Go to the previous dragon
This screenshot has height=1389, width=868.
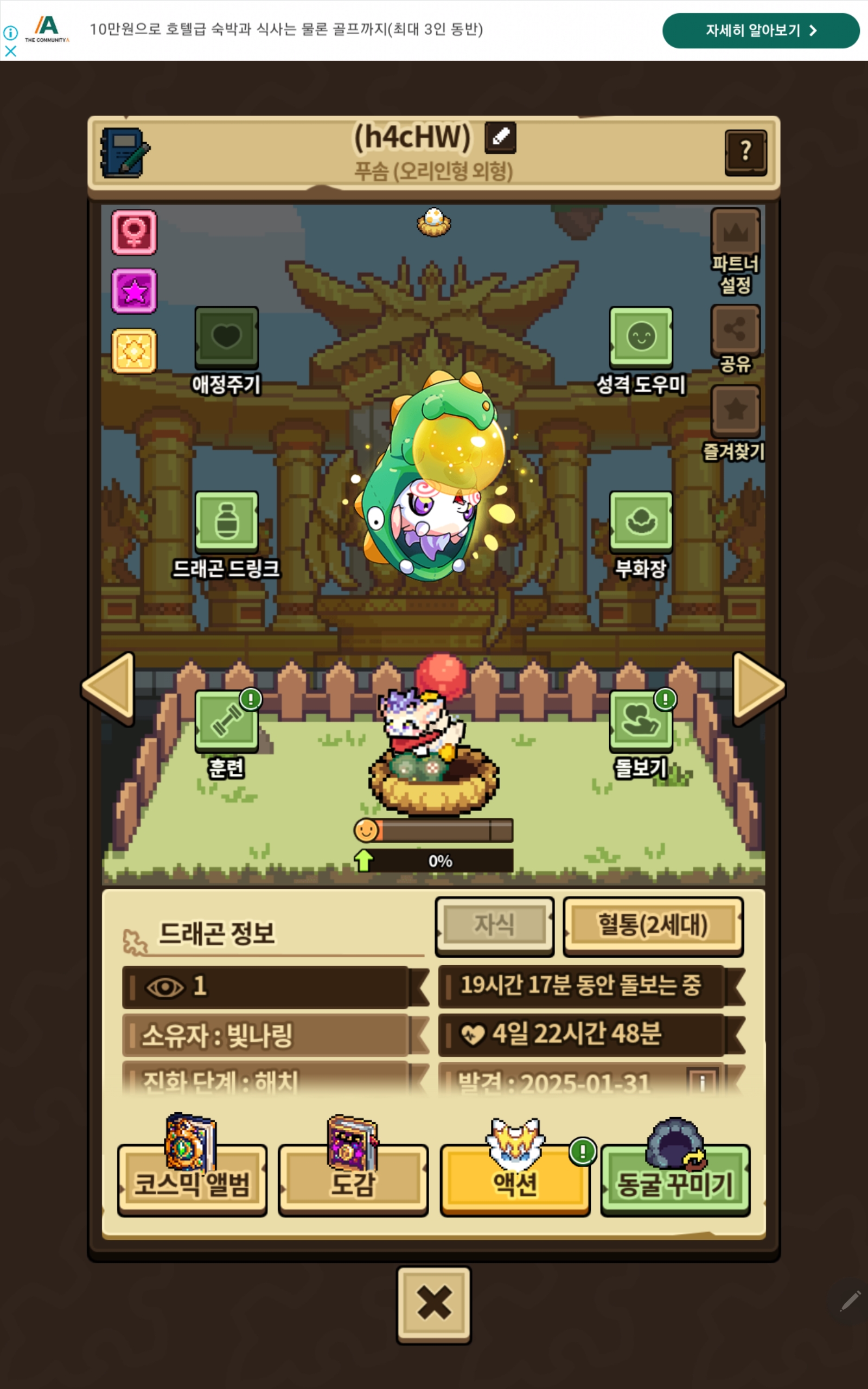(x=110, y=686)
